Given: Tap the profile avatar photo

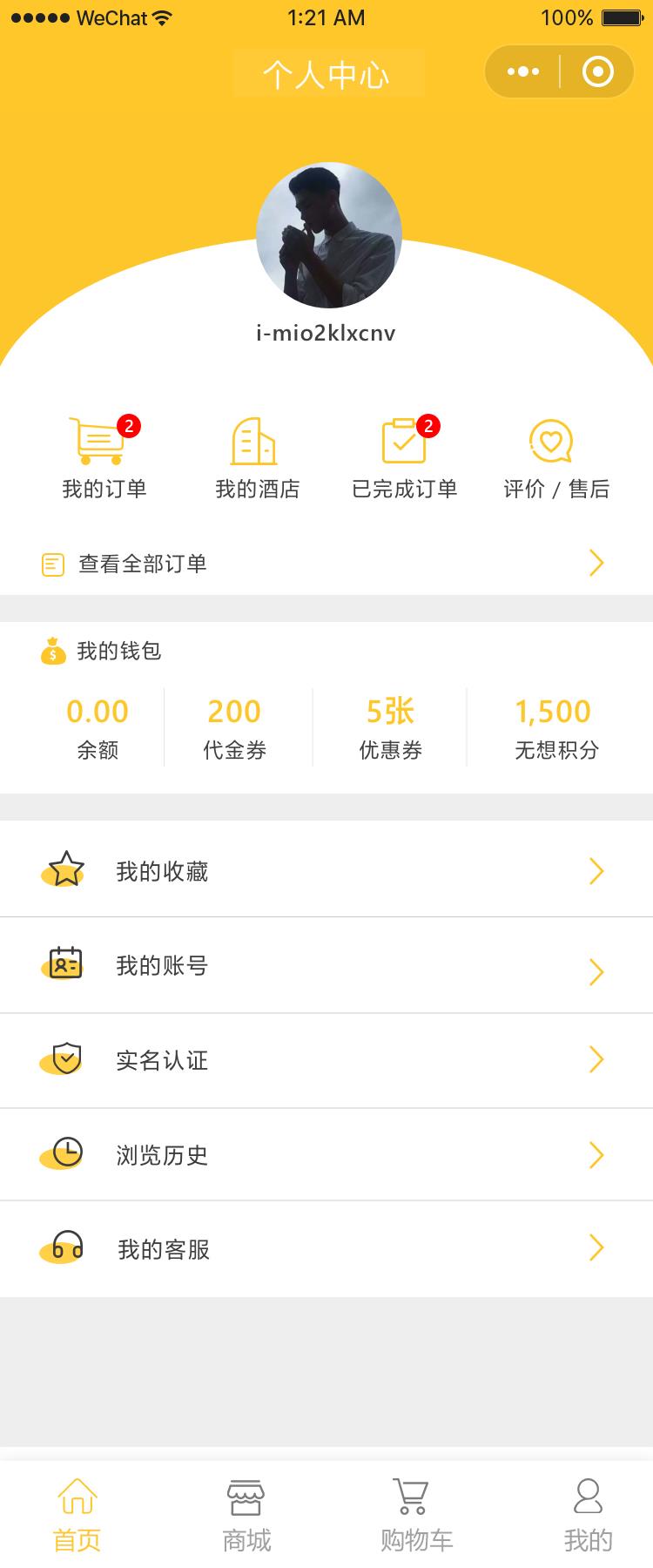Looking at the screenshot, I should [x=328, y=235].
